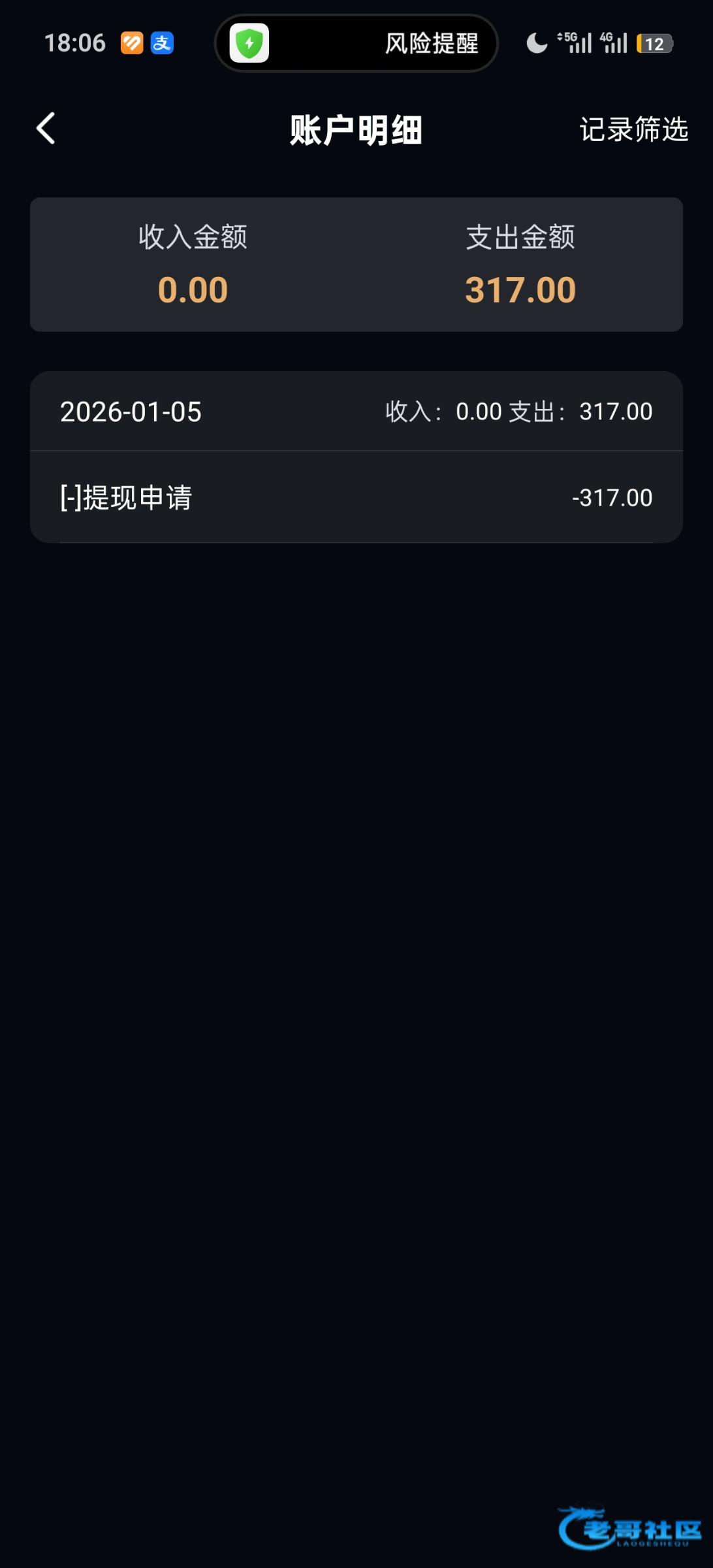This screenshot has height=1568, width=713.
Task: Open 记录筛选 record filter
Action: point(633,129)
